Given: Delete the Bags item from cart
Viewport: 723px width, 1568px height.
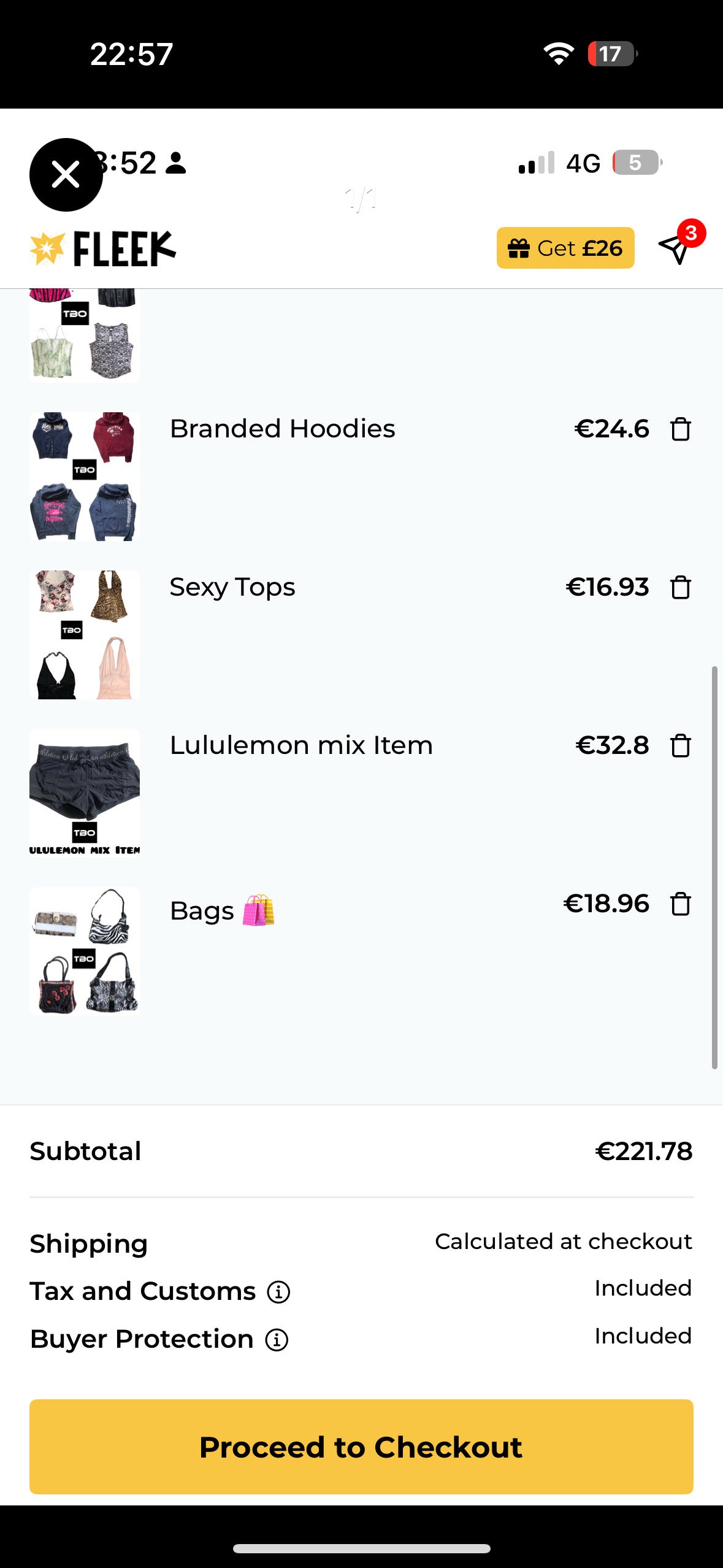Looking at the screenshot, I should 681,904.
